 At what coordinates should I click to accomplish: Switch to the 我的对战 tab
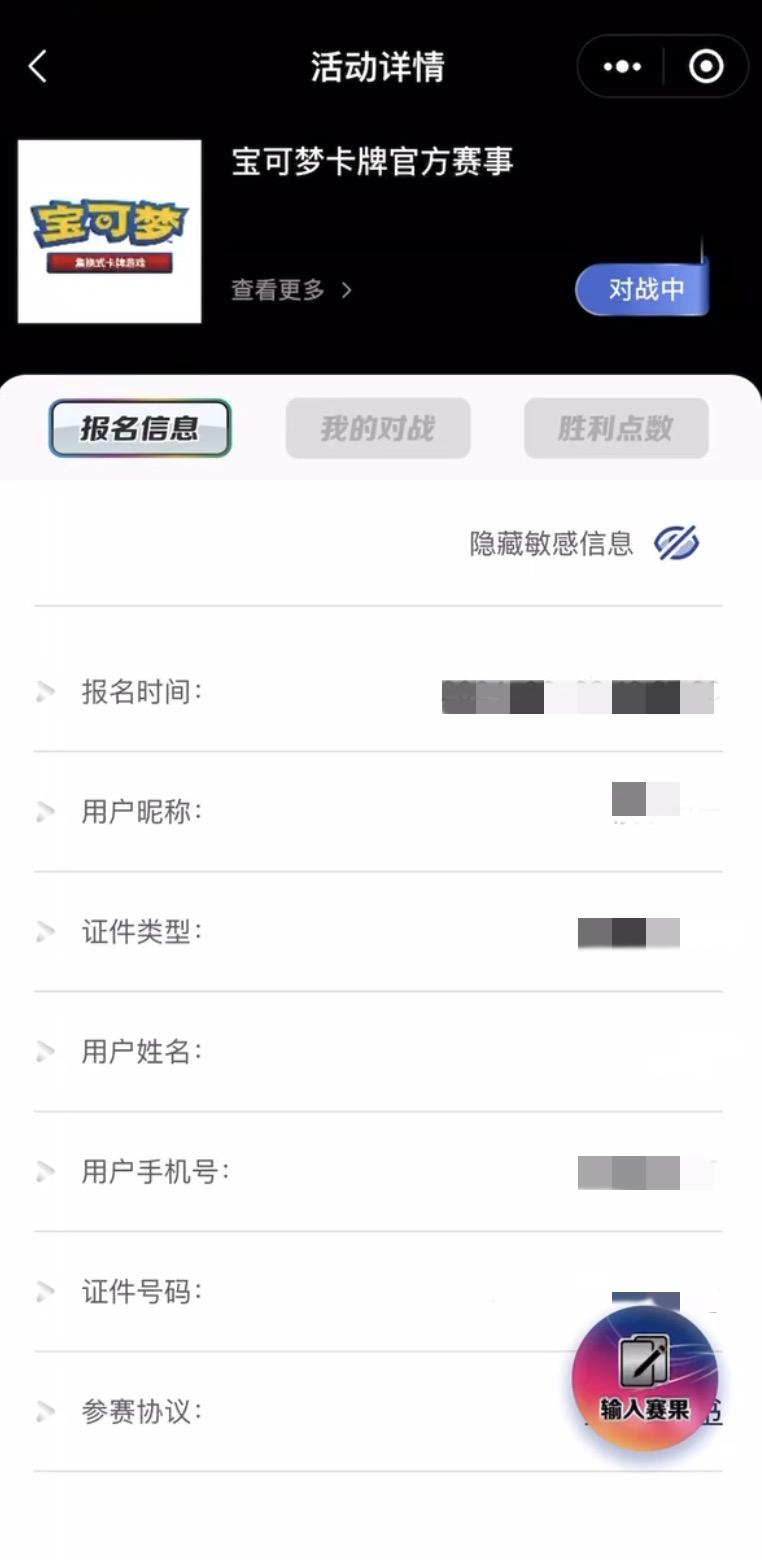click(378, 429)
